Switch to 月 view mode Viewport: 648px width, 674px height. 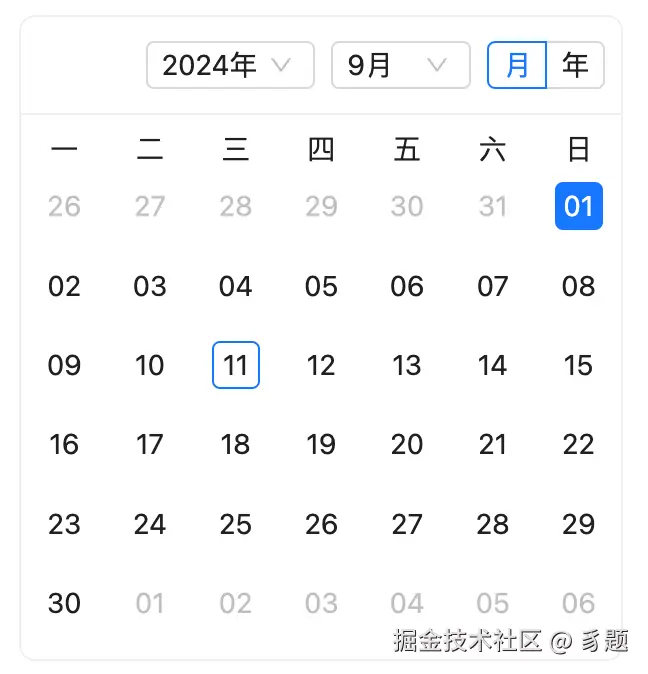pyautogui.click(x=517, y=65)
